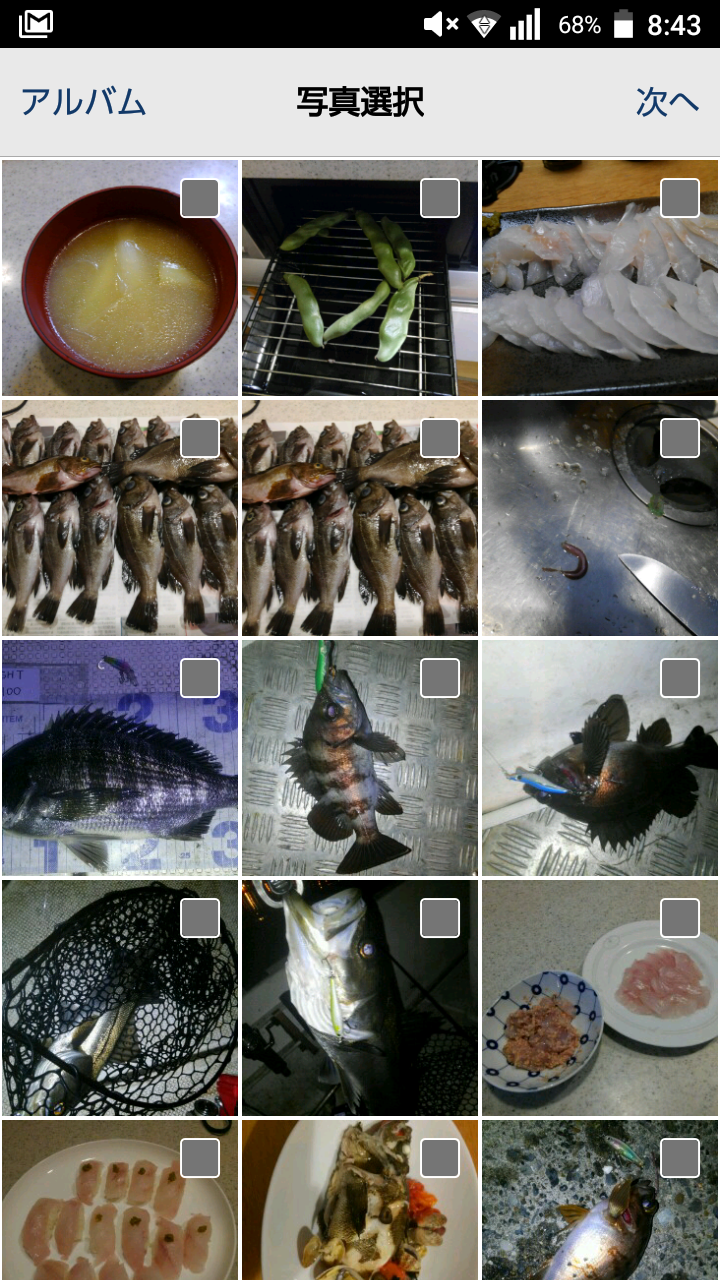720x1280 pixels.
Task: Go back to アルバム
Action: click(x=84, y=102)
